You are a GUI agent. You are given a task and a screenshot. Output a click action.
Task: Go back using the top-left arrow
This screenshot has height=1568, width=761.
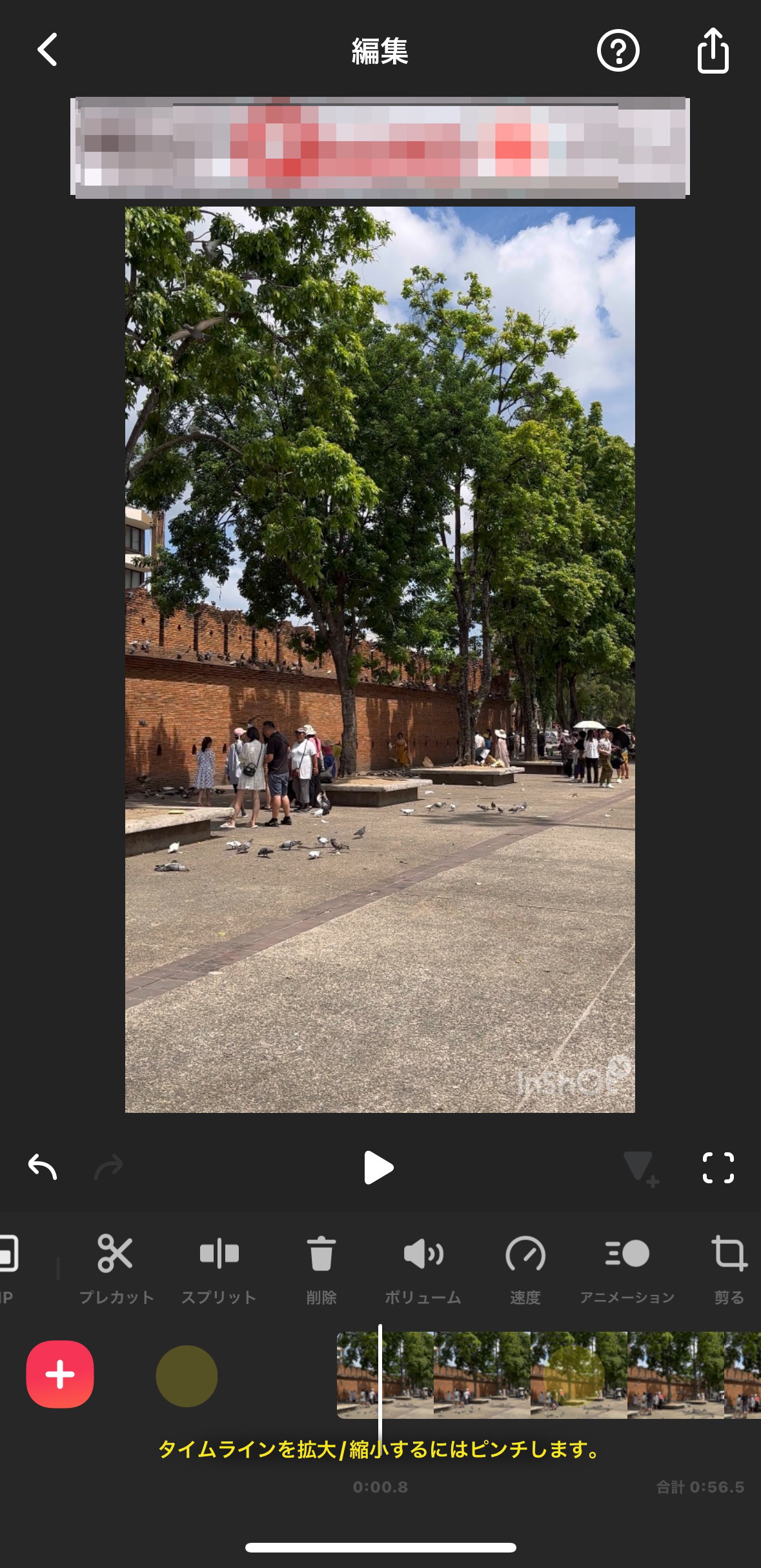point(48,50)
